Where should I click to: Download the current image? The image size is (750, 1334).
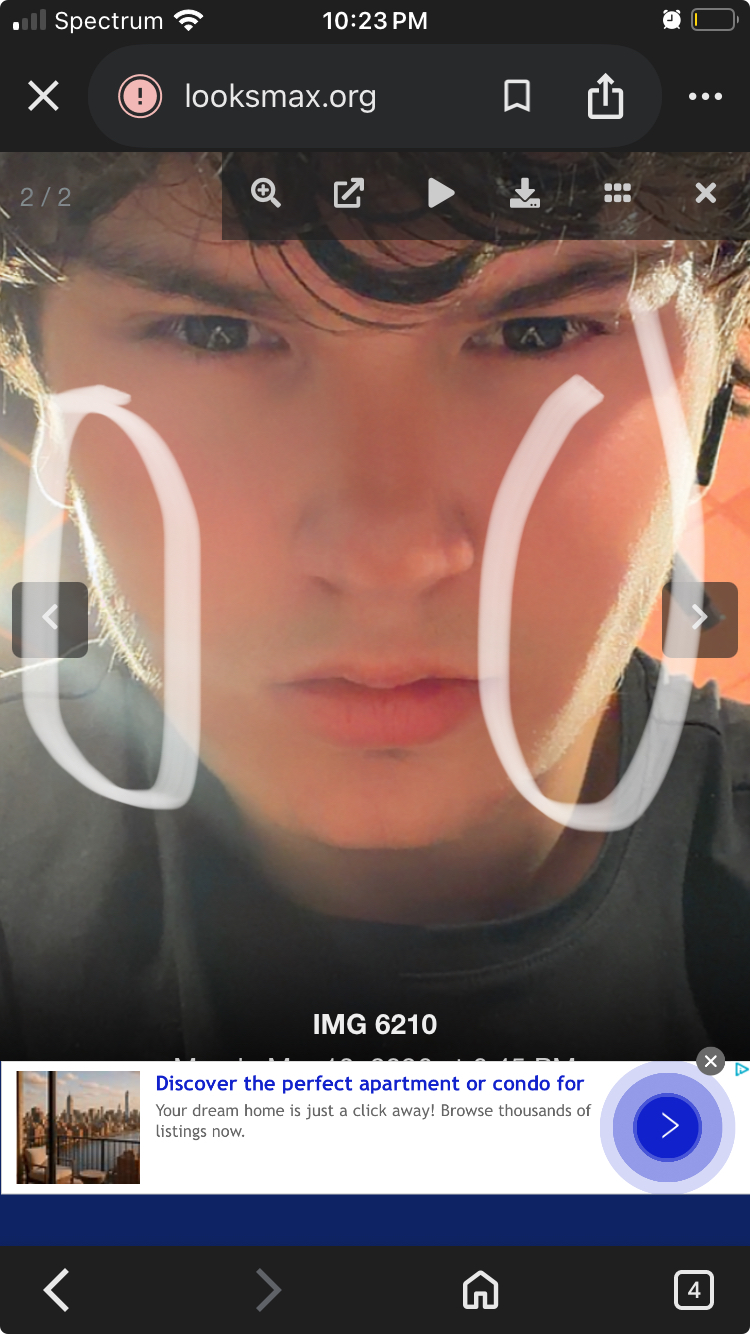point(525,193)
